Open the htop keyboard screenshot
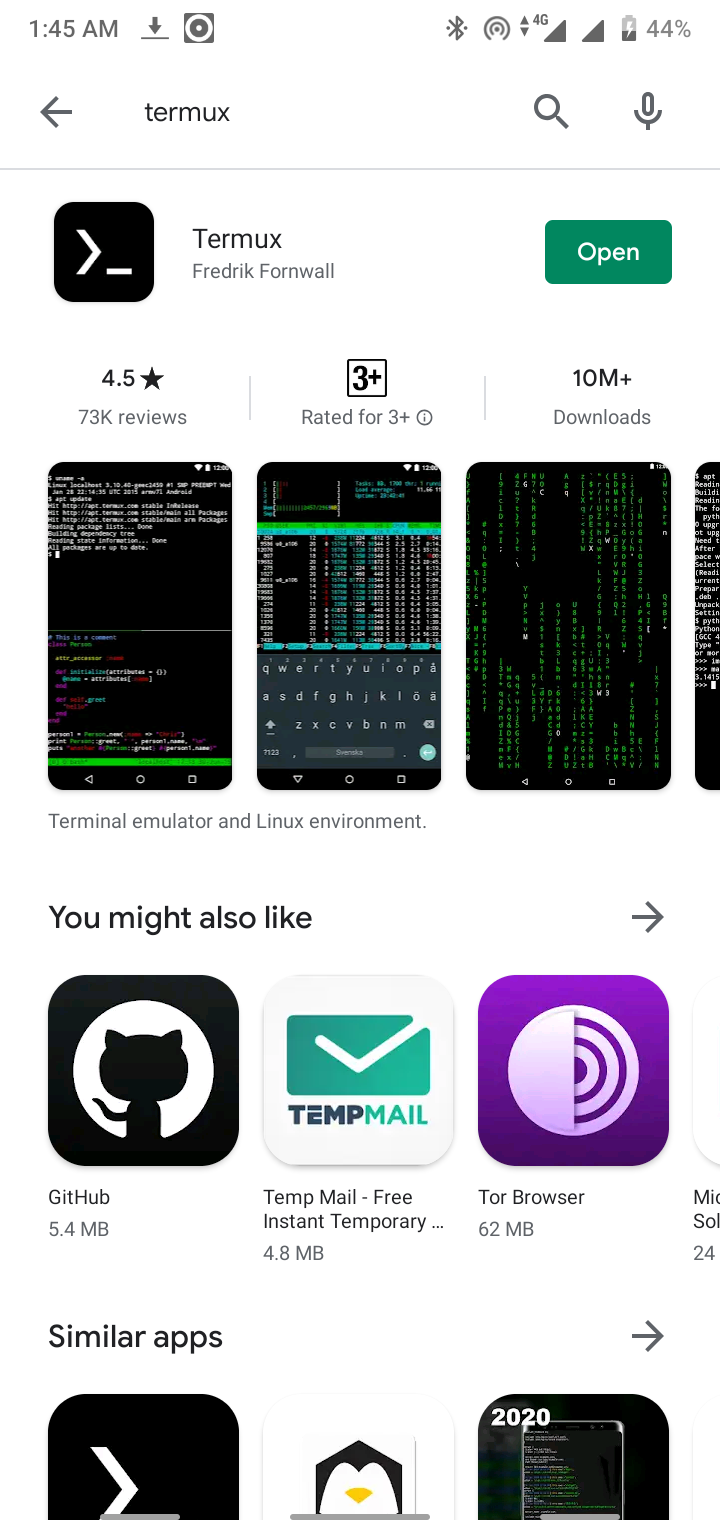The width and height of the screenshot is (720, 1520). (349, 626)
